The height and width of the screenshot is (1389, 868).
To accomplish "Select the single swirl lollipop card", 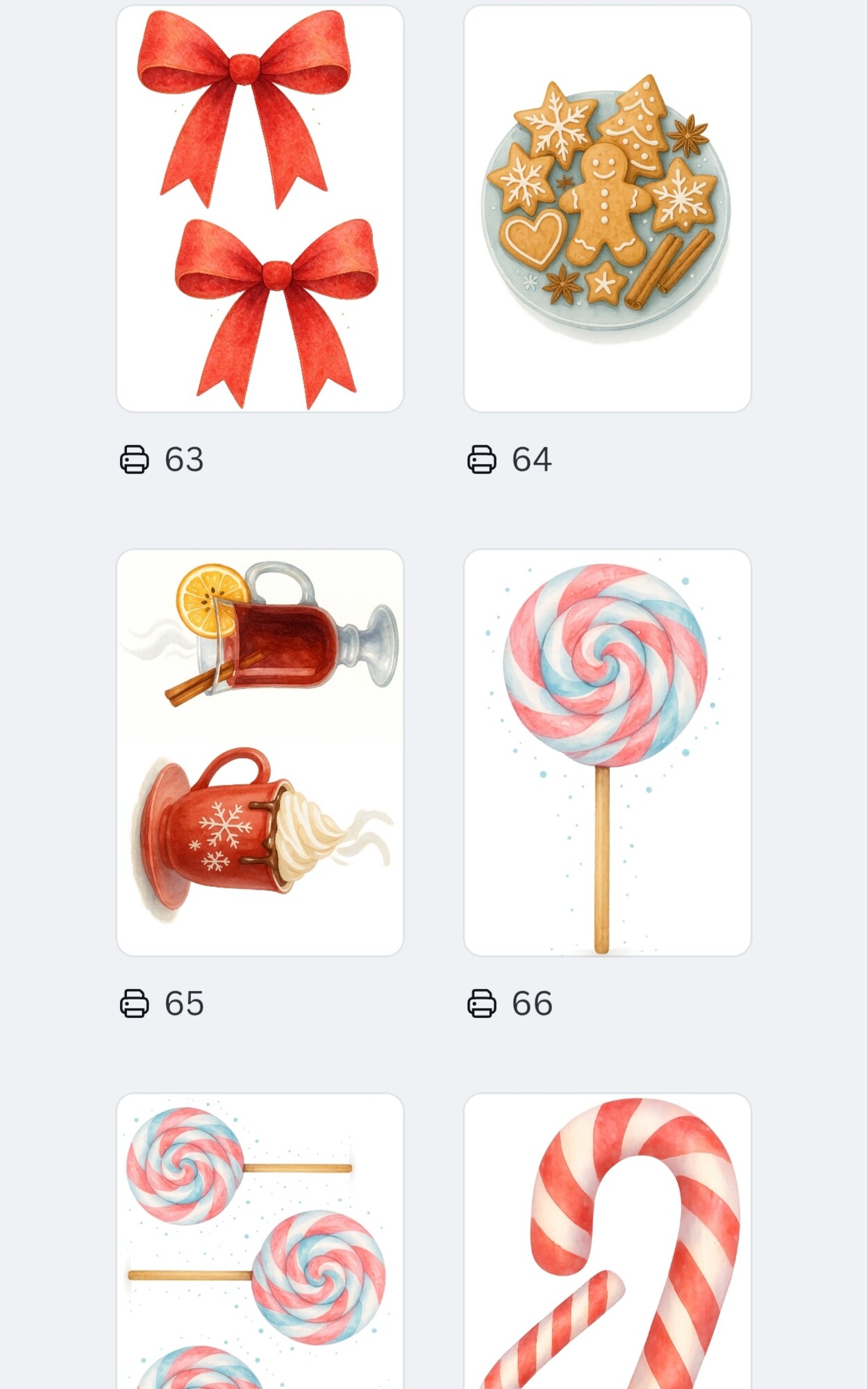I will click(607, 752).
